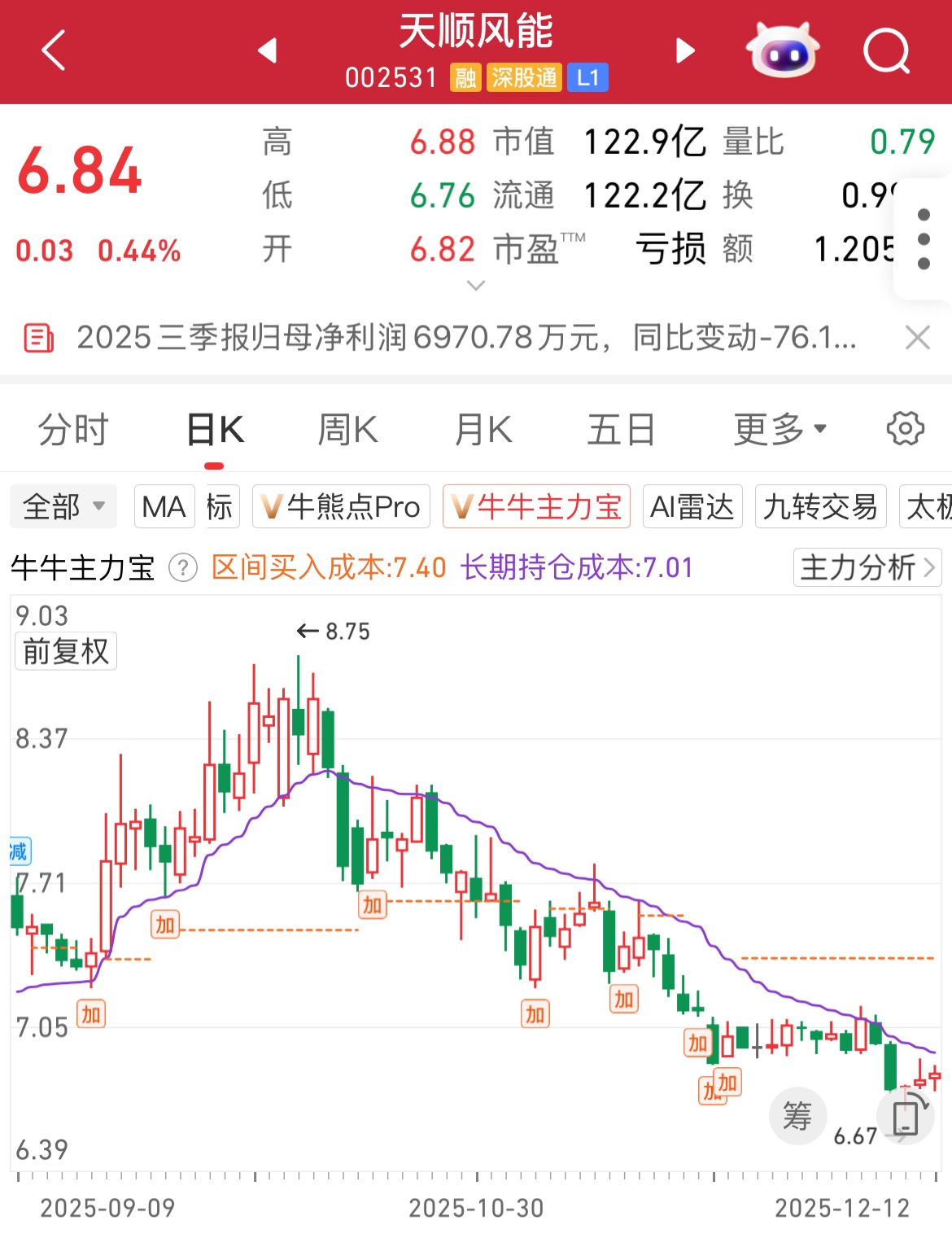The image size is (952, 1238).
Task: Select the 牛熊点Pro indicator
Action: [341, 506]
